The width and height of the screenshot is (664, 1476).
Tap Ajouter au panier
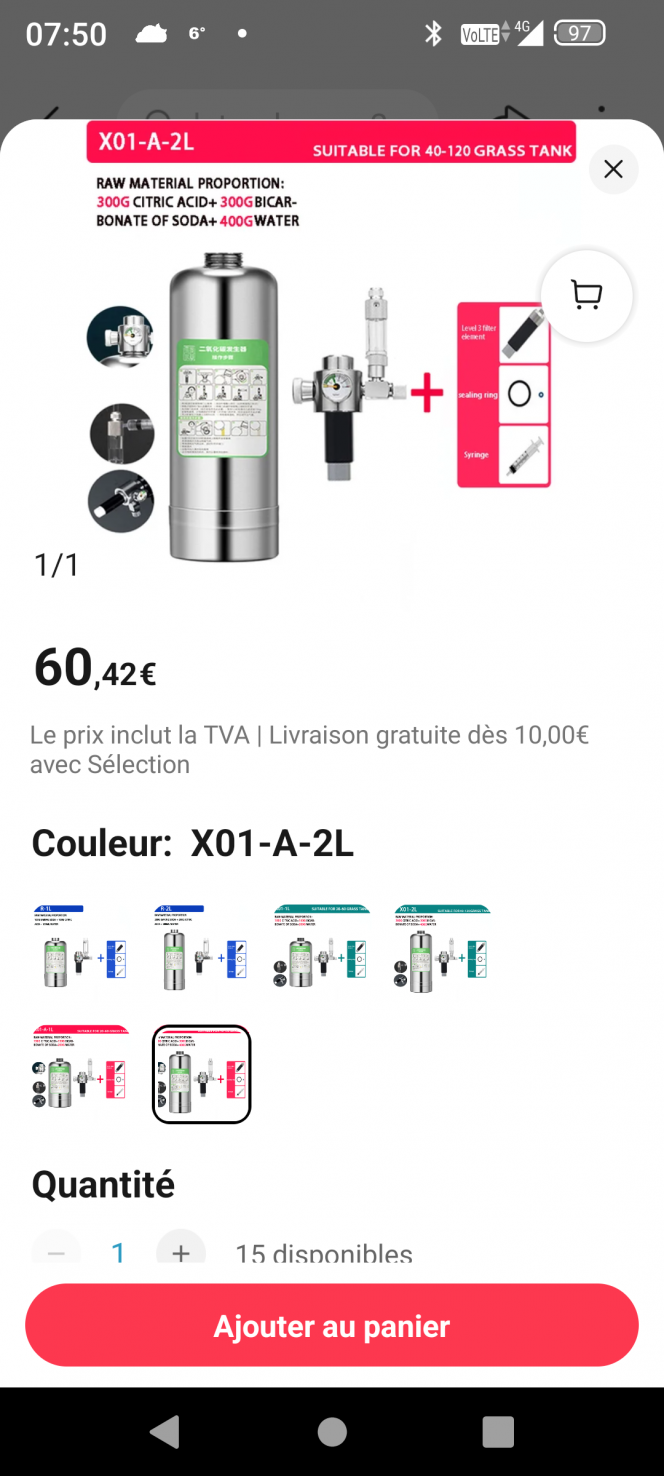[332, 1326]
